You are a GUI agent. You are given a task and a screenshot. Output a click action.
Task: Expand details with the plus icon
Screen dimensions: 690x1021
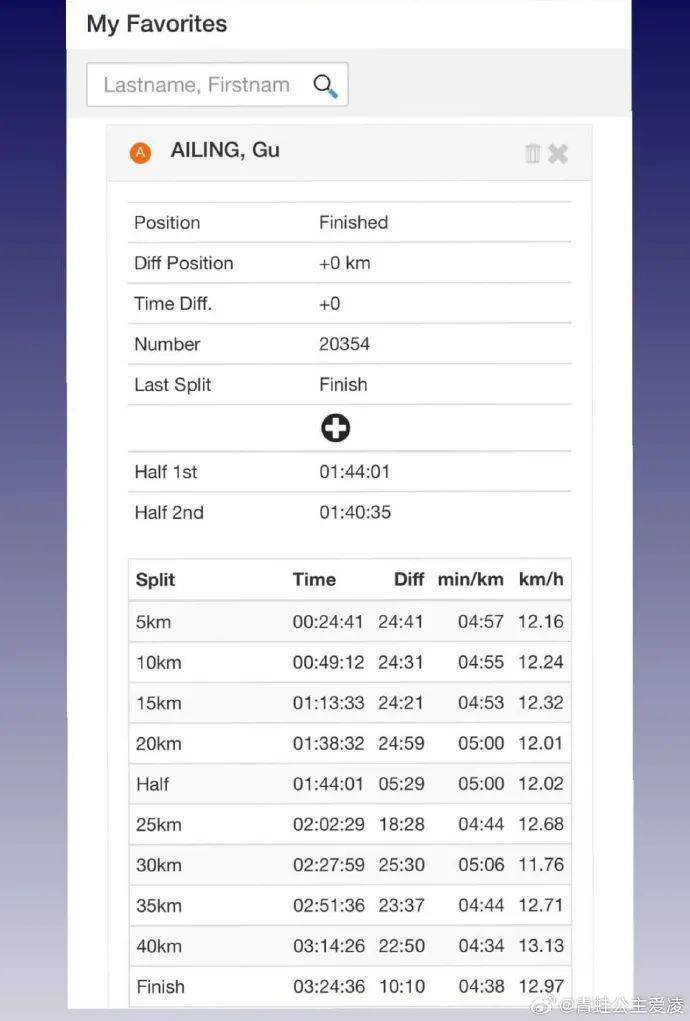335,428
